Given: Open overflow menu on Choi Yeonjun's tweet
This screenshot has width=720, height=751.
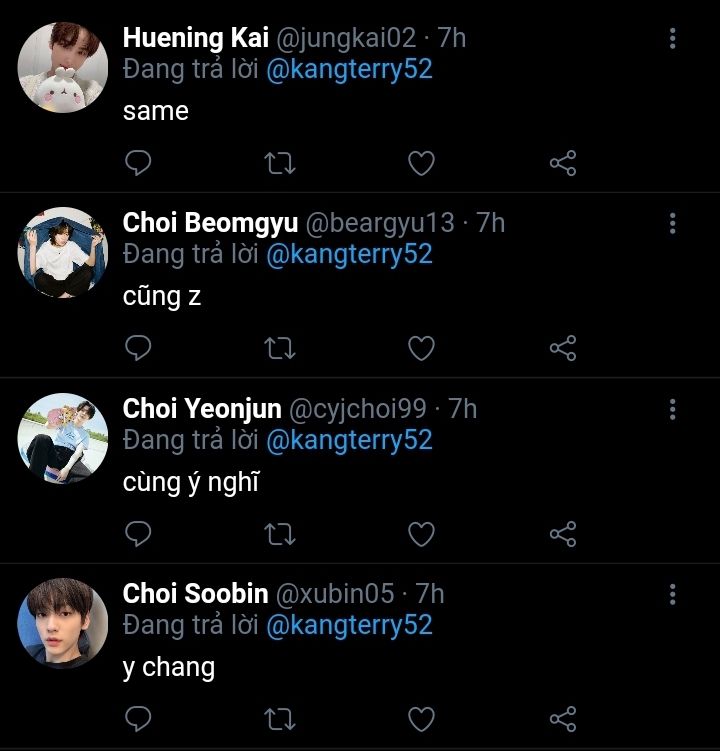Looking at the screenshot, I should coord(672,409).
